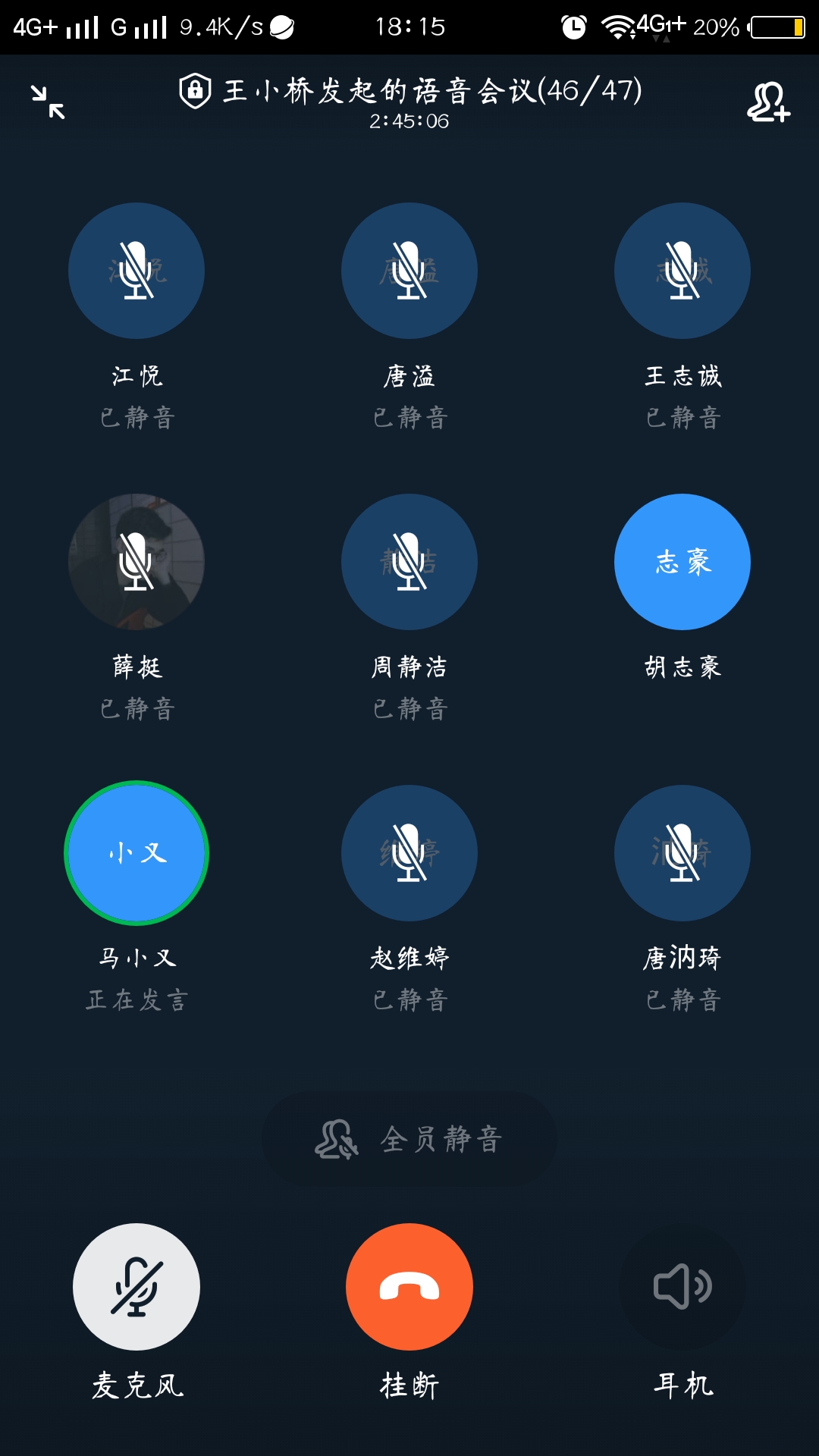The height and width of the screenshot is (1456, 819).
Task: Select 胡志豪's blue avatar
Action: pyautogui.click(x=682, y=561)
